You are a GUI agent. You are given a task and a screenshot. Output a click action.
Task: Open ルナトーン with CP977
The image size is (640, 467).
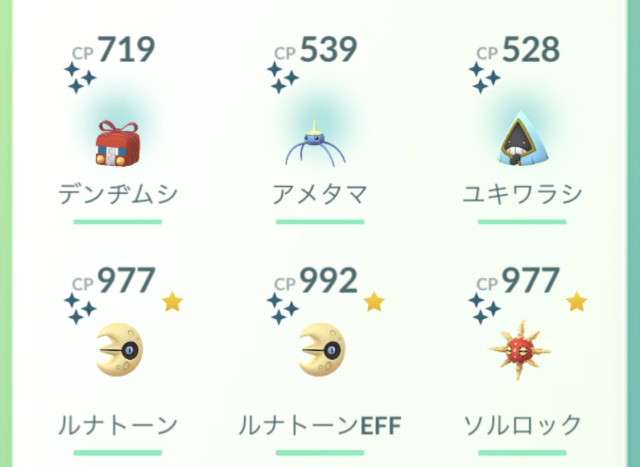coord(117,352)
